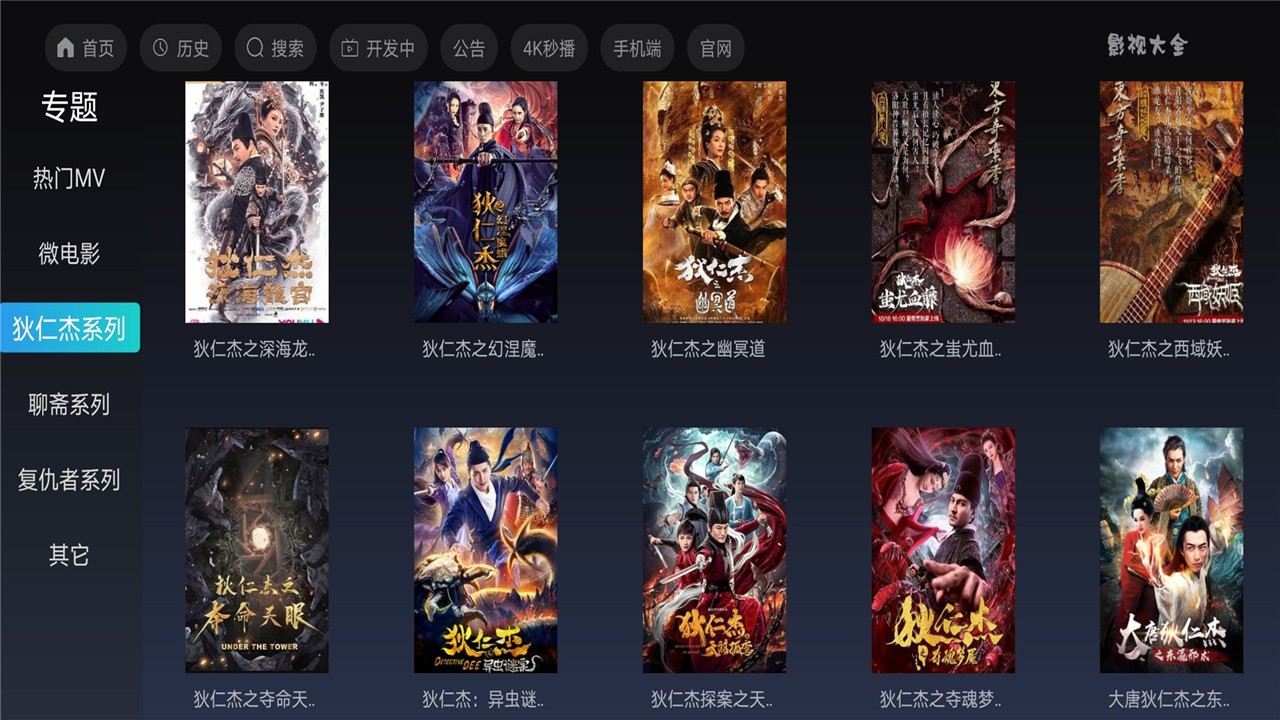The image size is (1280, 720).
Task: Open the 狄仁杰之幽冥道 movie
Action: coord(714,202)
